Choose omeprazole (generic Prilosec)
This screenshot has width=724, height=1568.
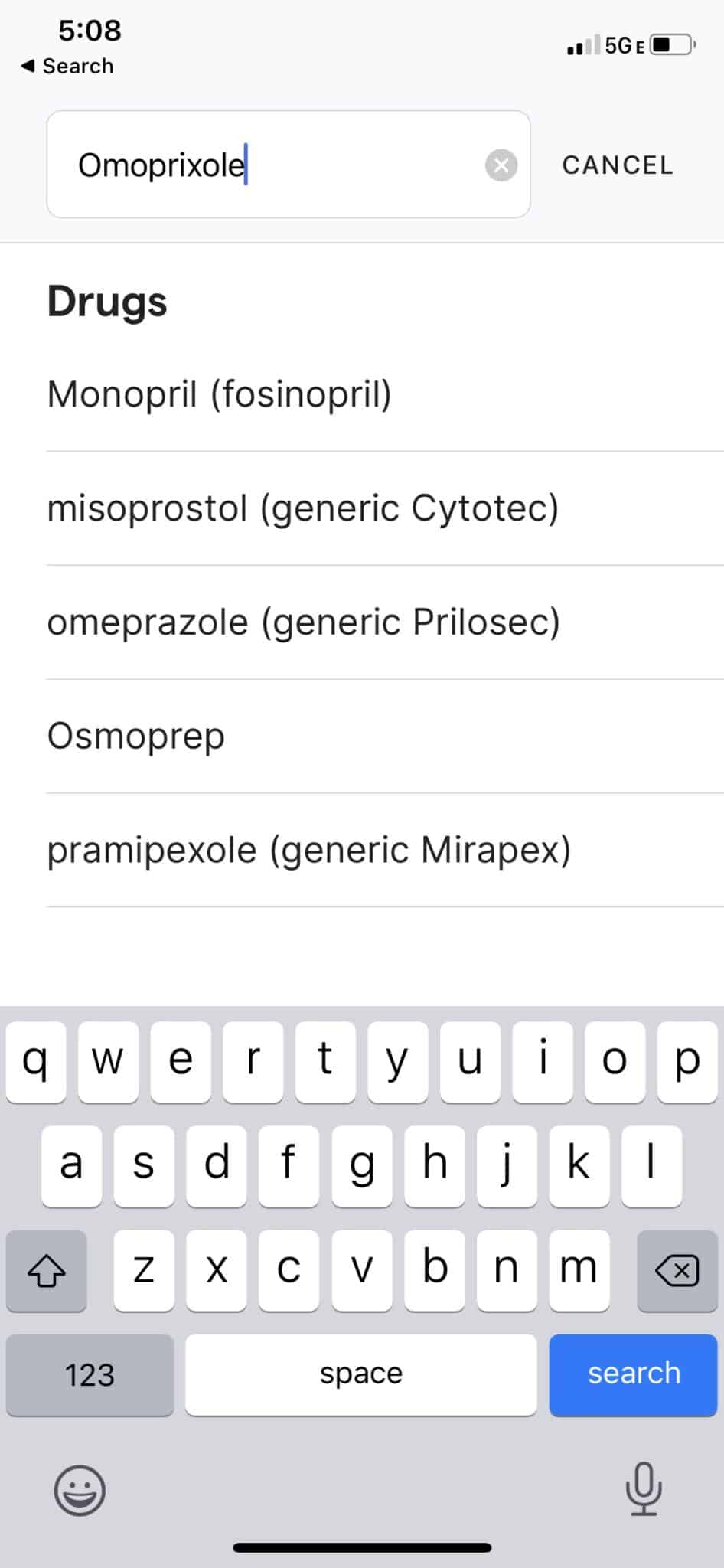pos(304,622)
